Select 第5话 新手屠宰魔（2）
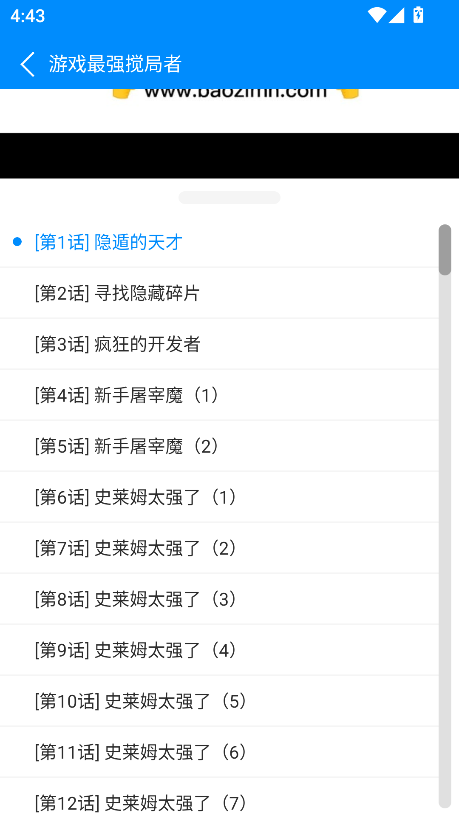 219,447
